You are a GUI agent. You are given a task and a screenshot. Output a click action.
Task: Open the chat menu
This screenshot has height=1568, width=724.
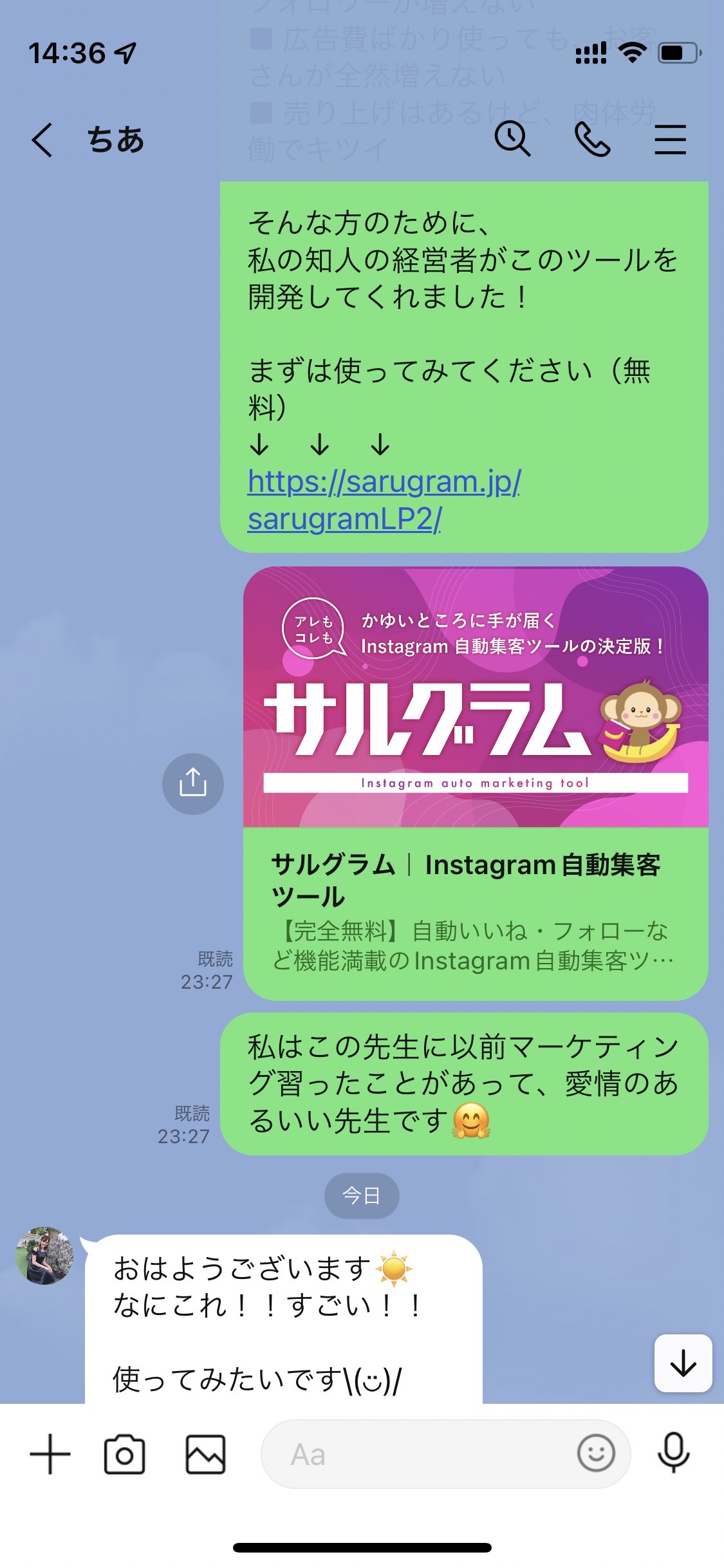(670, 140)
